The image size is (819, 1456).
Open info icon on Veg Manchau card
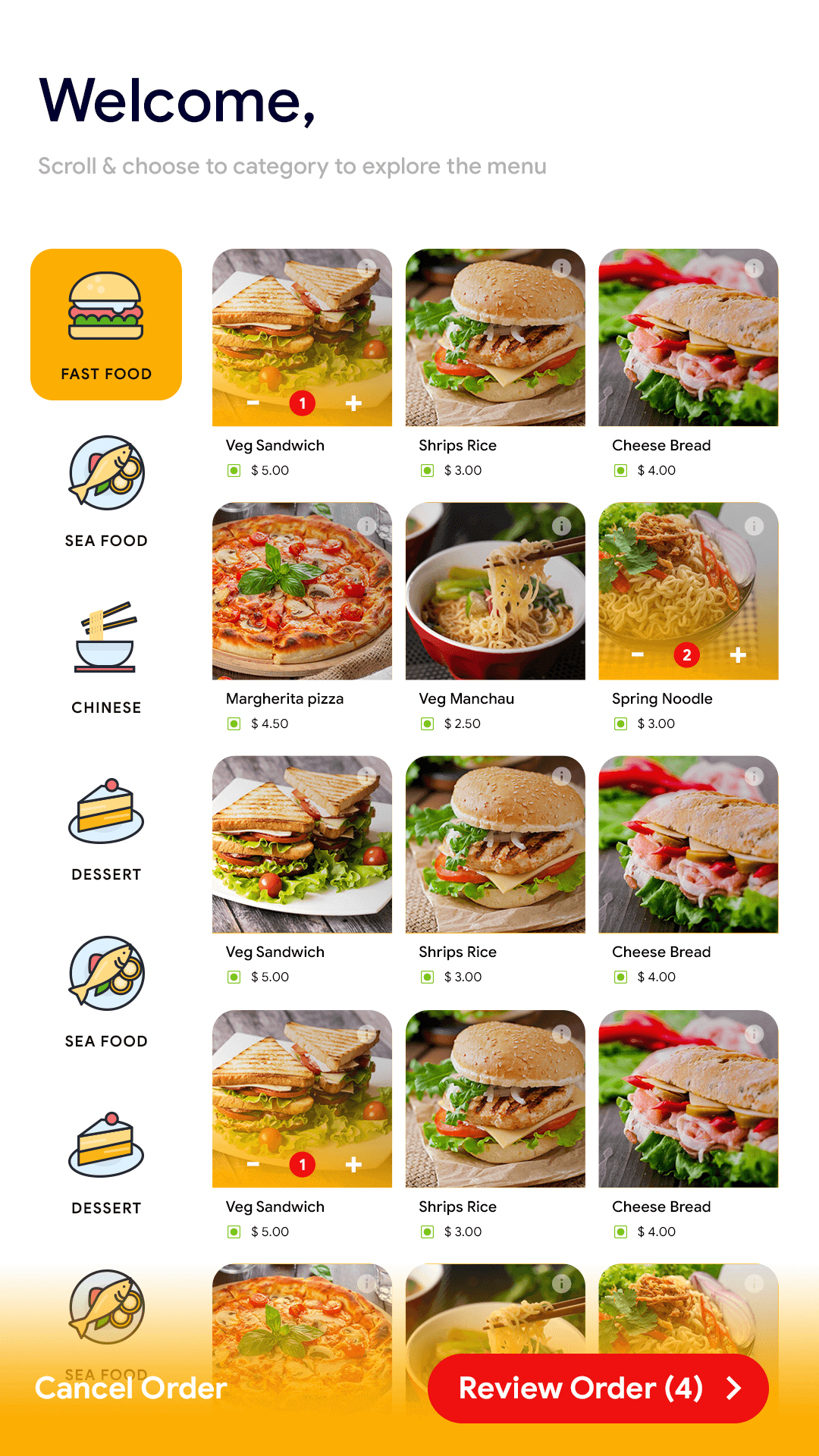561,525
